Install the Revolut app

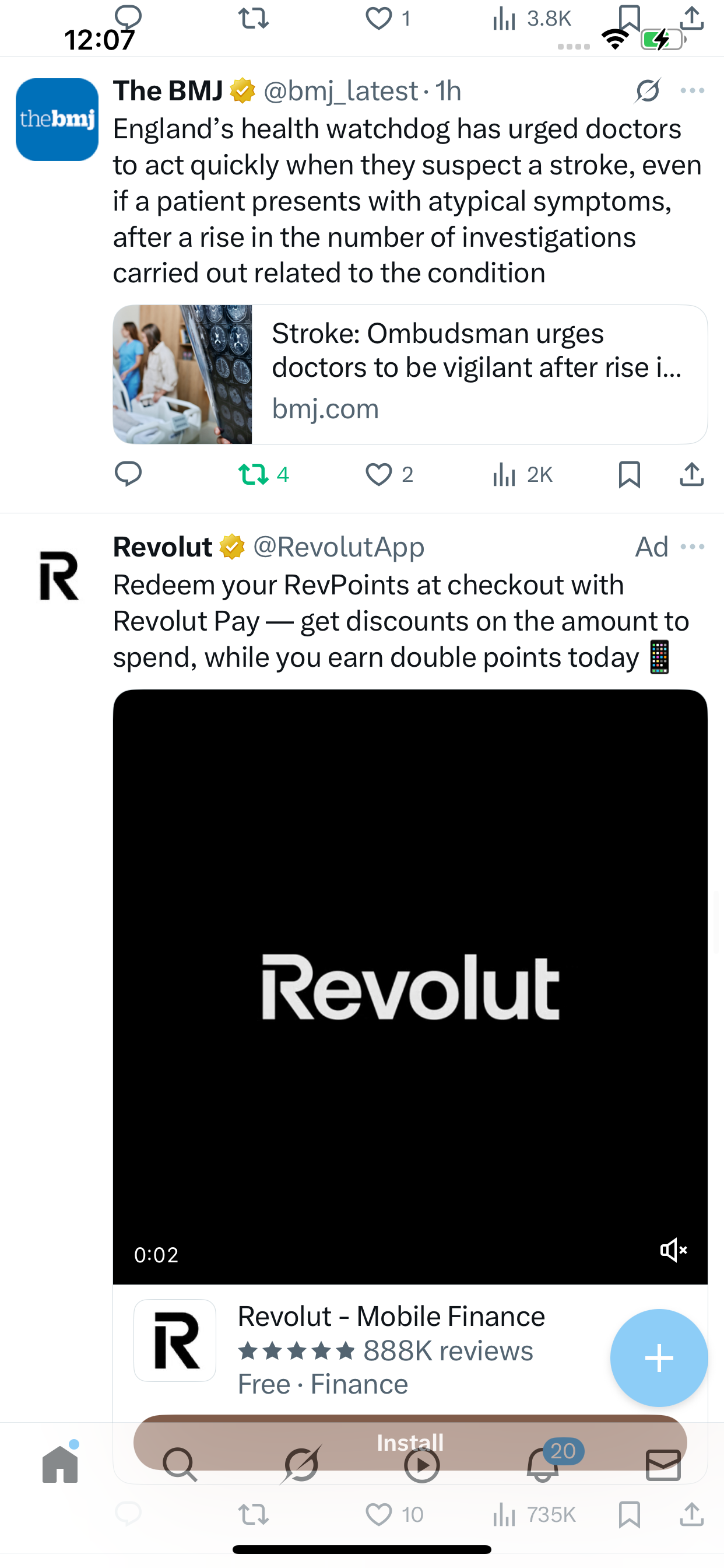[x=410, y=1442]
